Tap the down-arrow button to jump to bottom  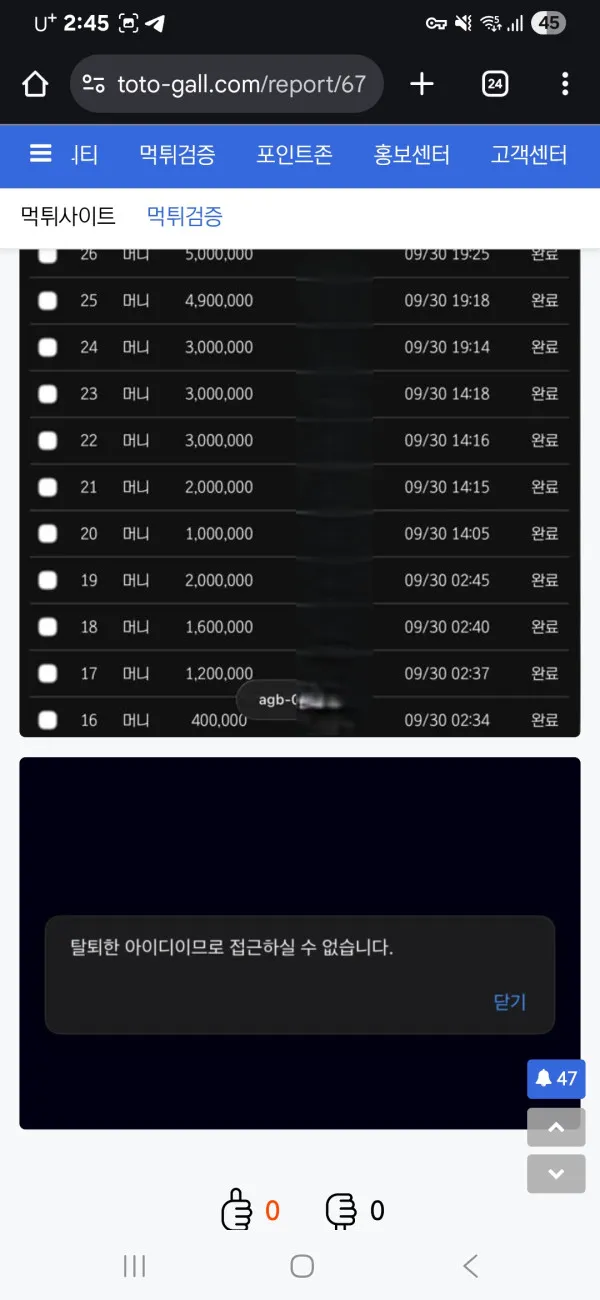[556, 1173]
